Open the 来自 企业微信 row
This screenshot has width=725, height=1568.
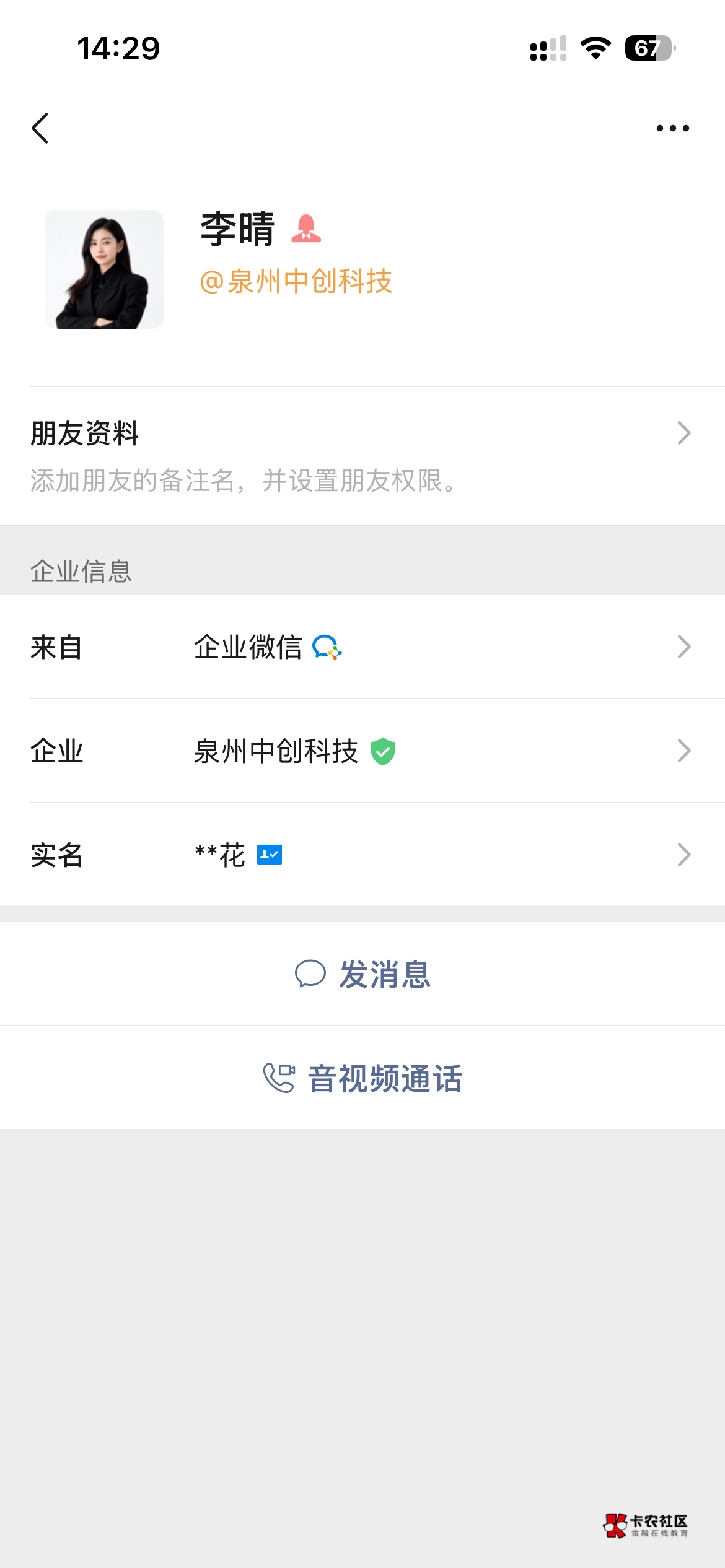tap(362, 647)
